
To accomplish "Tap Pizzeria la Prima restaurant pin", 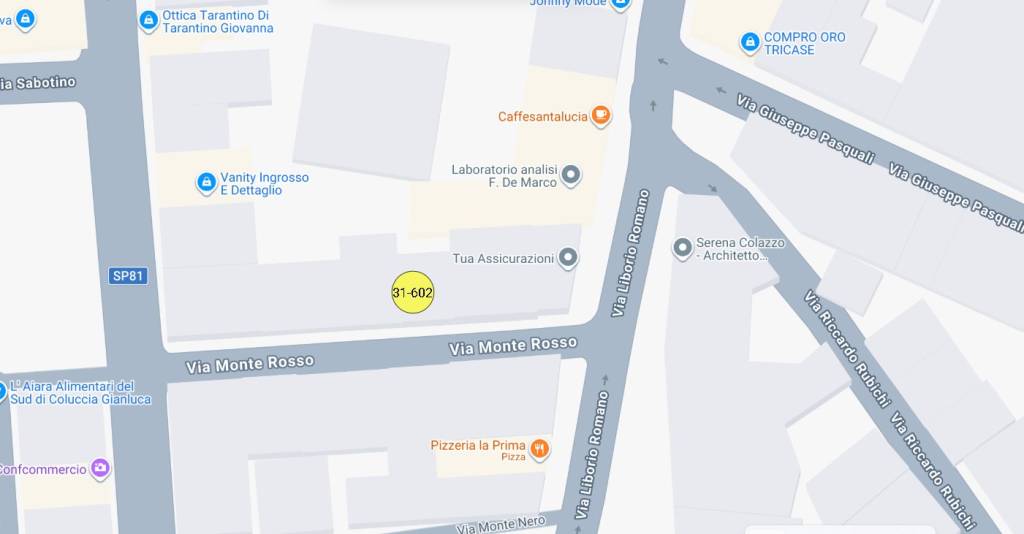I will [540, 449].
